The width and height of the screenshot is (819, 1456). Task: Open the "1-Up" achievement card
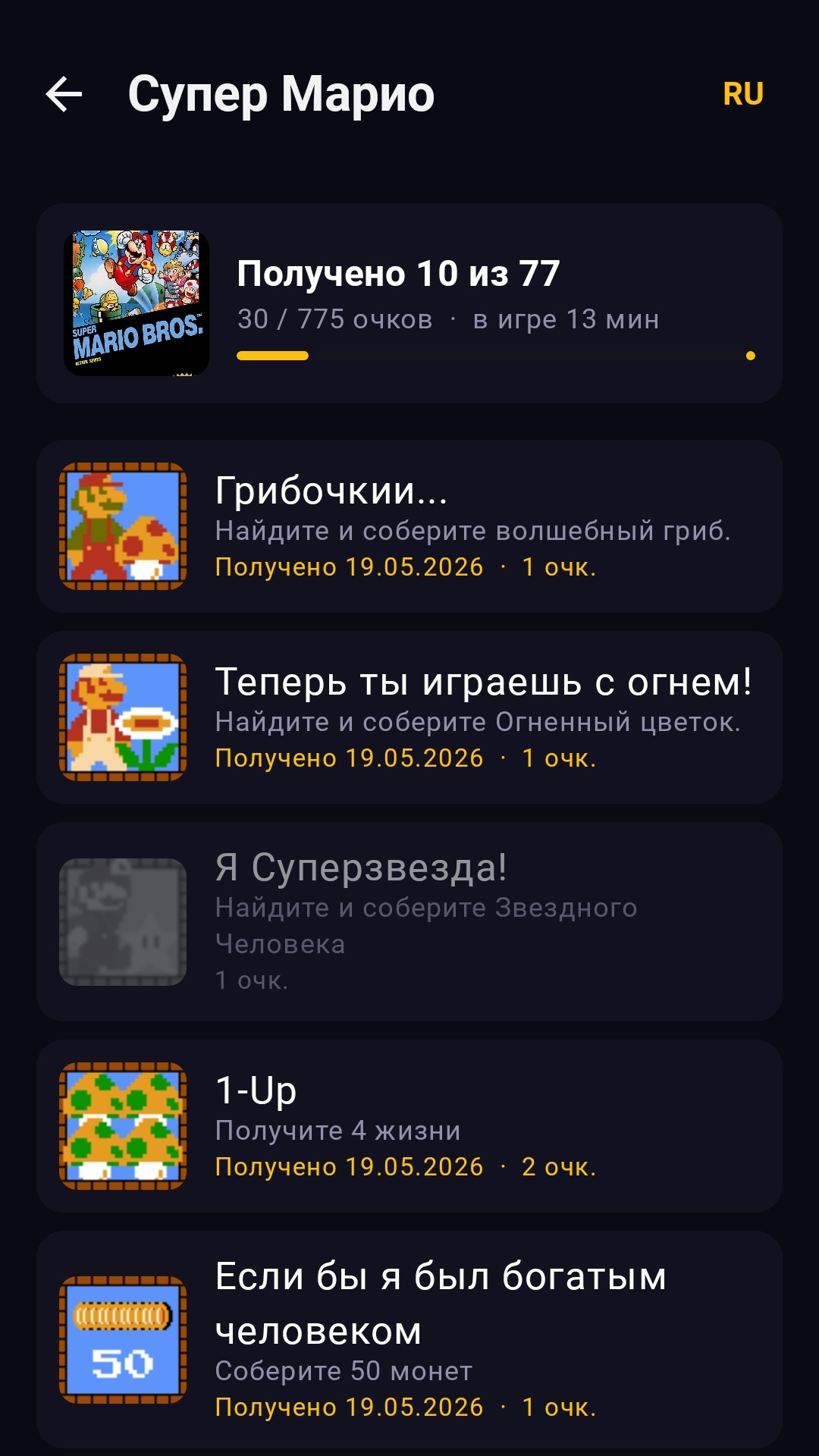pos(409,1126)
